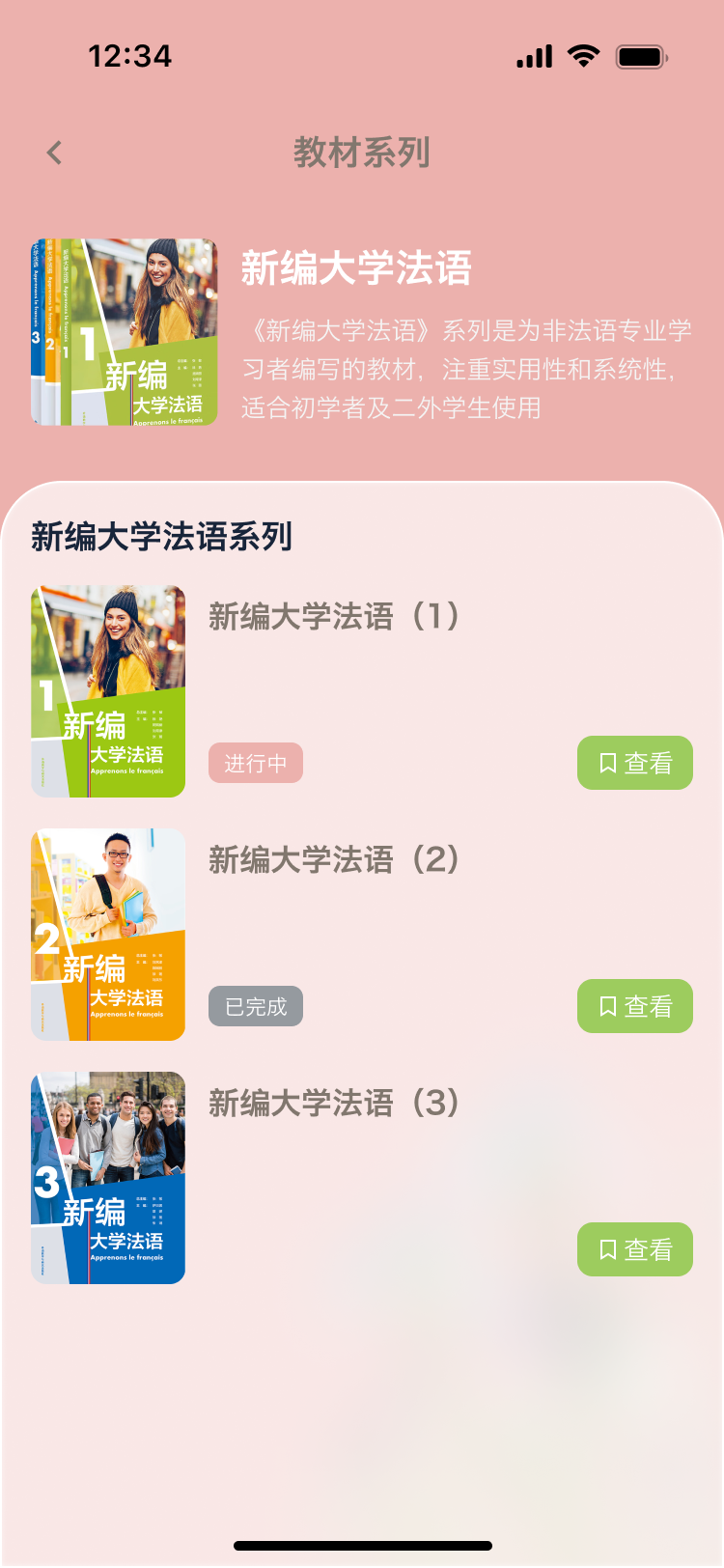
Task: Go back using the top-left arrow
Action: [55, 153]
